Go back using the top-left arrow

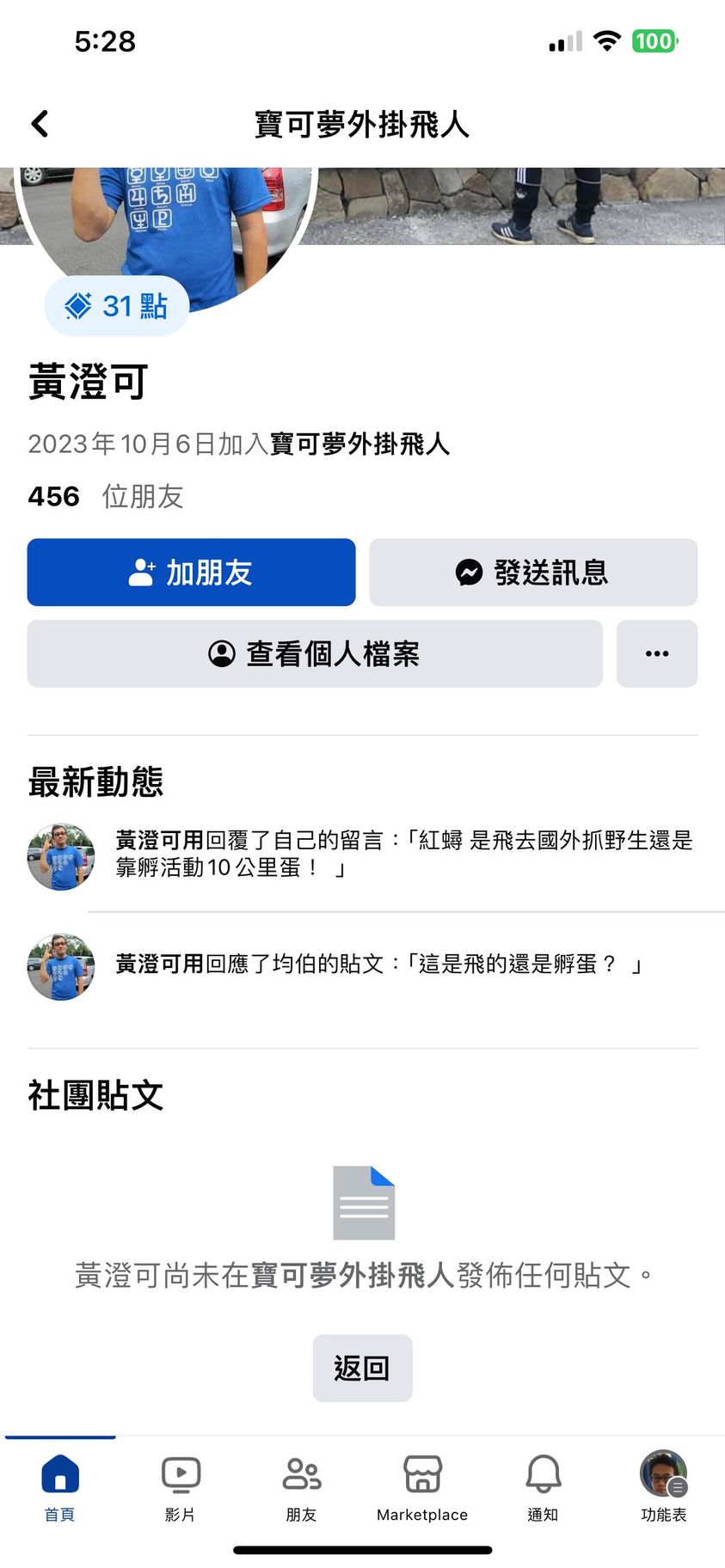click(40, 124)
